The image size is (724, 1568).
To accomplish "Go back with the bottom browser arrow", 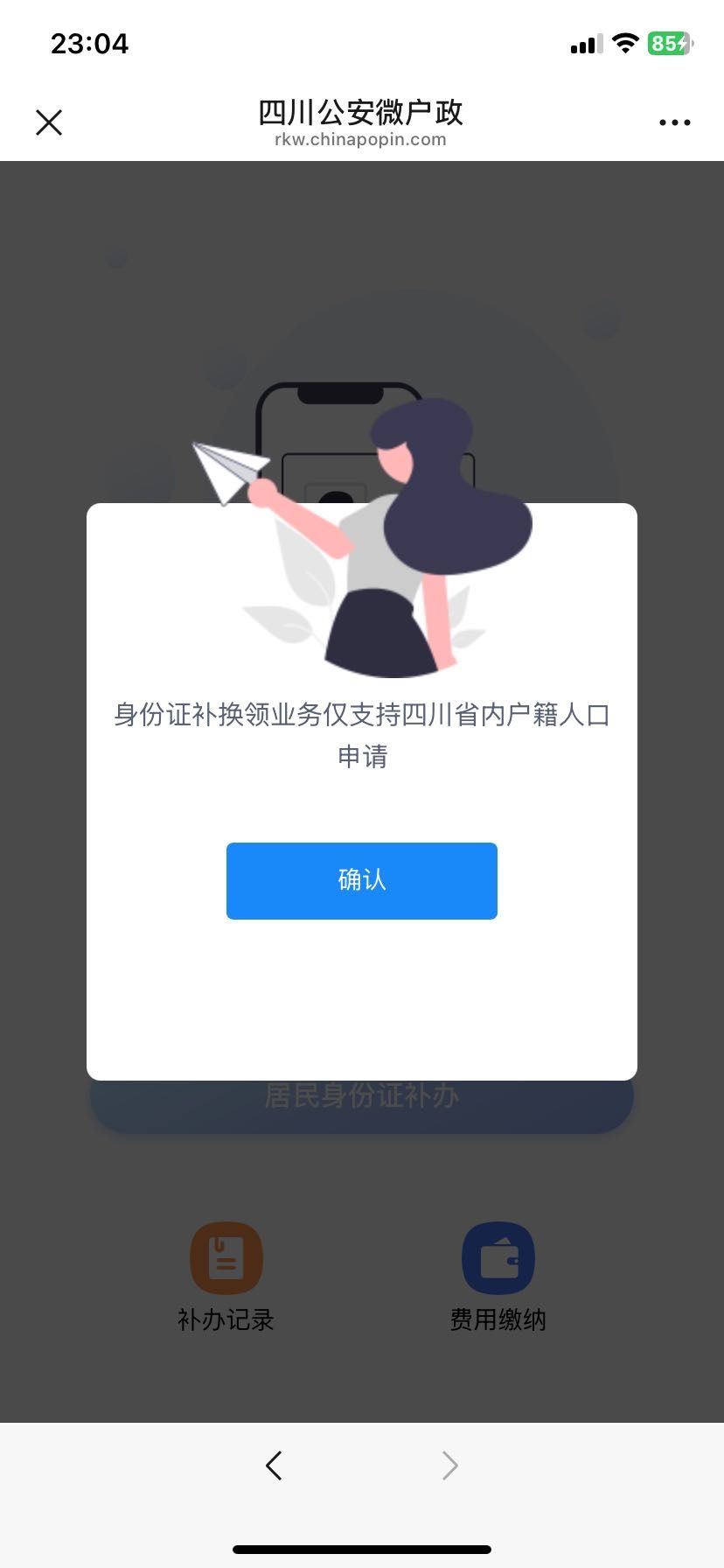I will point(274,1465).
